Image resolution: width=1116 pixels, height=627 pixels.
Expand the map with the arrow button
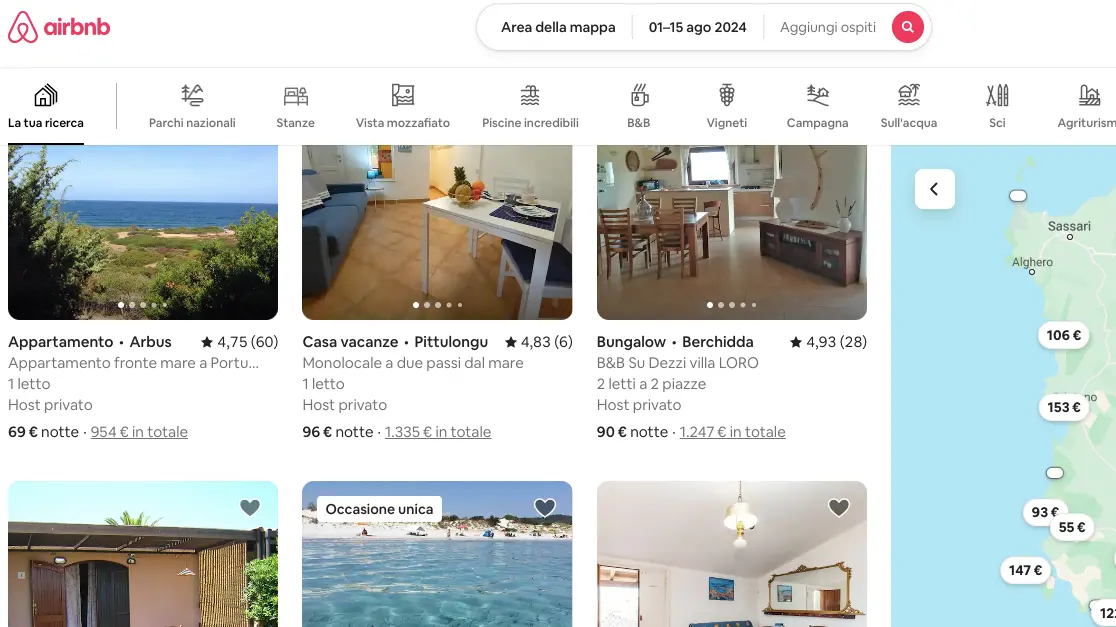click(934, 189)
